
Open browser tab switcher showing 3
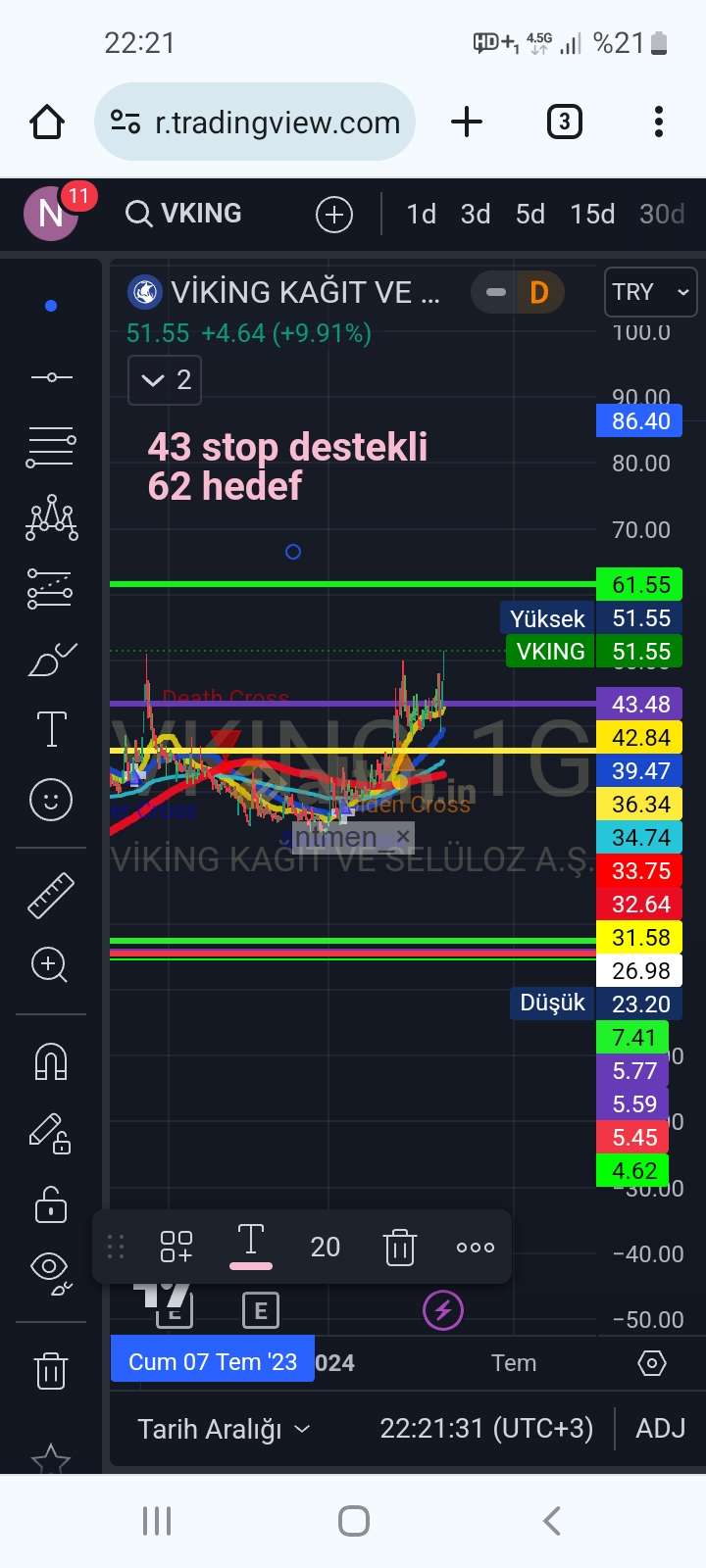pyautogui.click(x=564, y=122)
